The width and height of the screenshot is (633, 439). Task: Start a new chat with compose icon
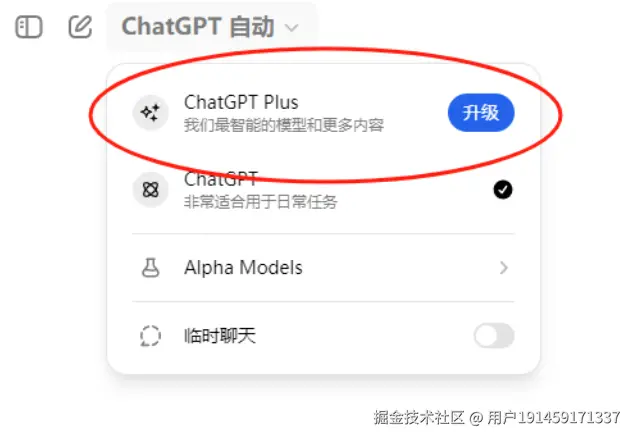pyautogui.click(x=80, y=27)
